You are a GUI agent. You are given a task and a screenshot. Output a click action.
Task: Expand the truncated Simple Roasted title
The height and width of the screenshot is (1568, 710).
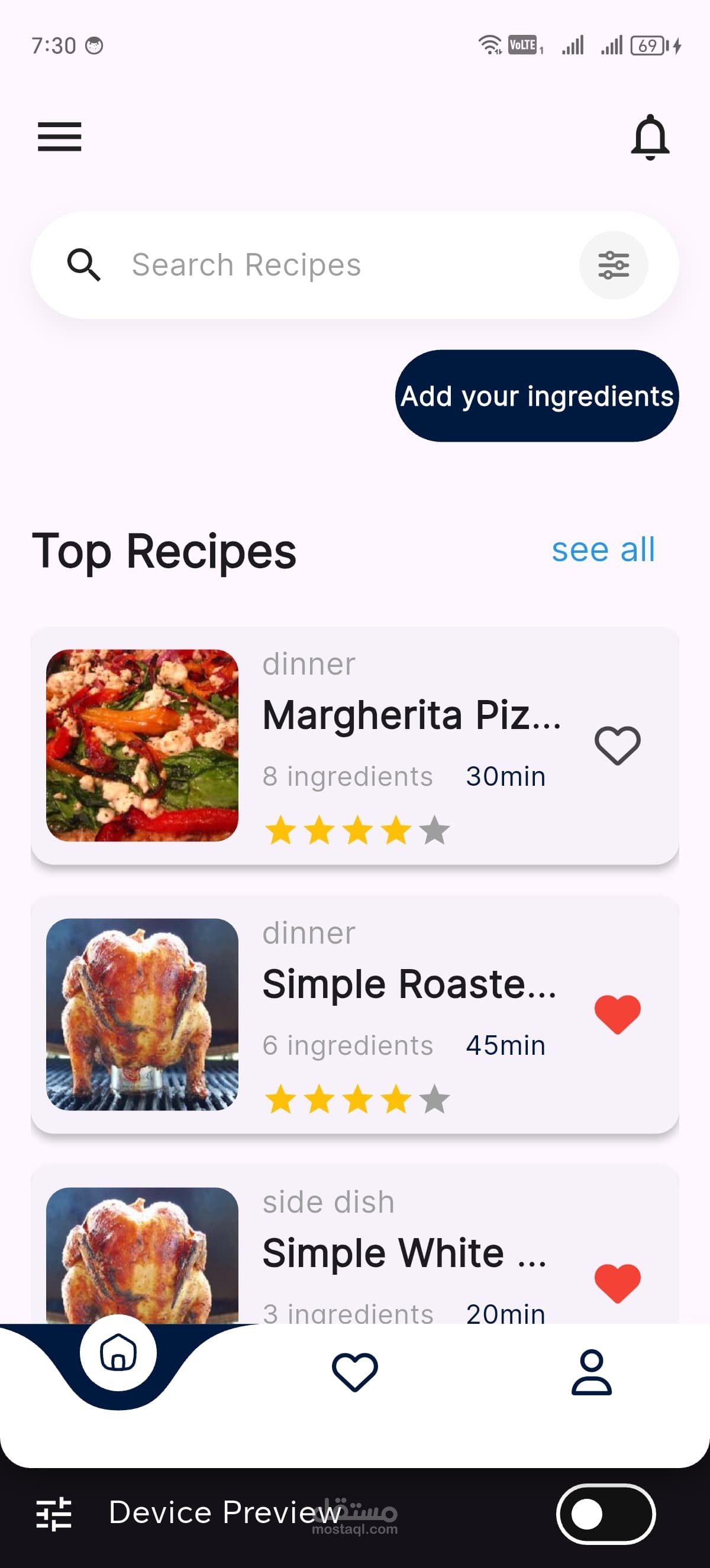point(409,983)
